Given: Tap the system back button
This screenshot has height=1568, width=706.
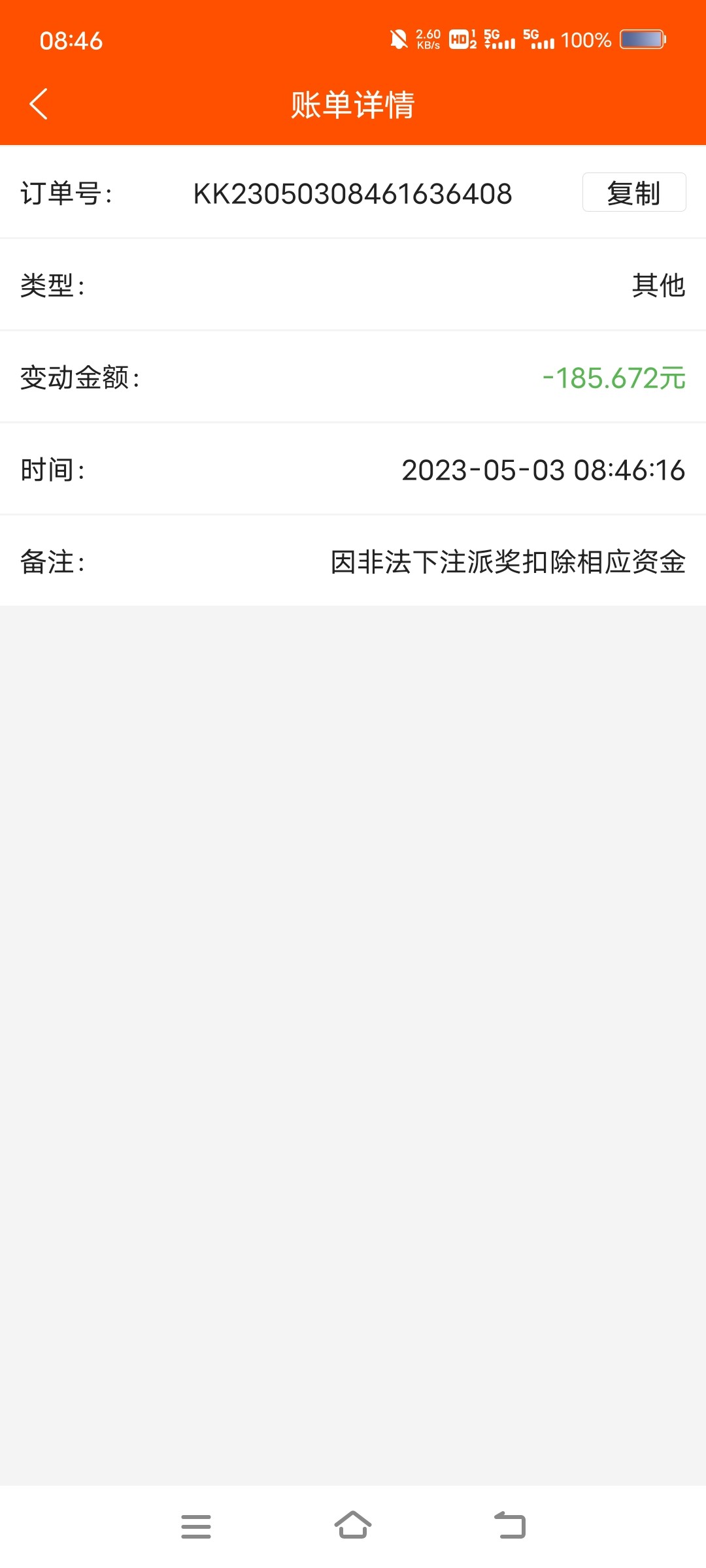Looking at the screenshot, I should pos(510,1526).
